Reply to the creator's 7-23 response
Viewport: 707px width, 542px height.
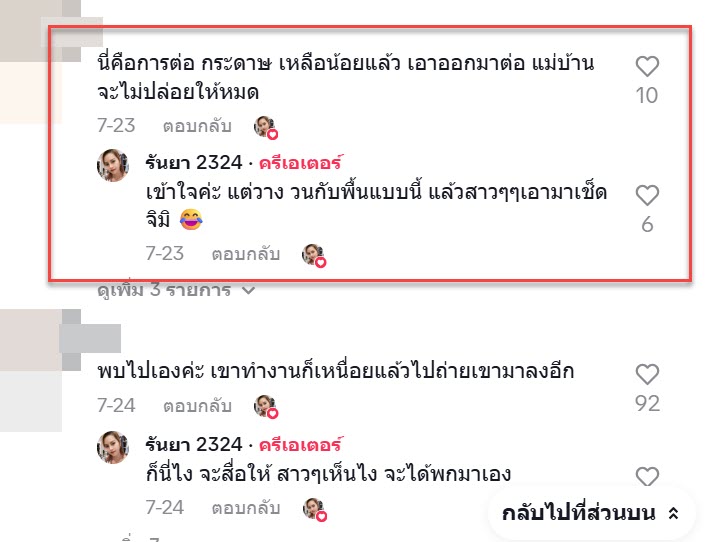click(x=244, y=254)
